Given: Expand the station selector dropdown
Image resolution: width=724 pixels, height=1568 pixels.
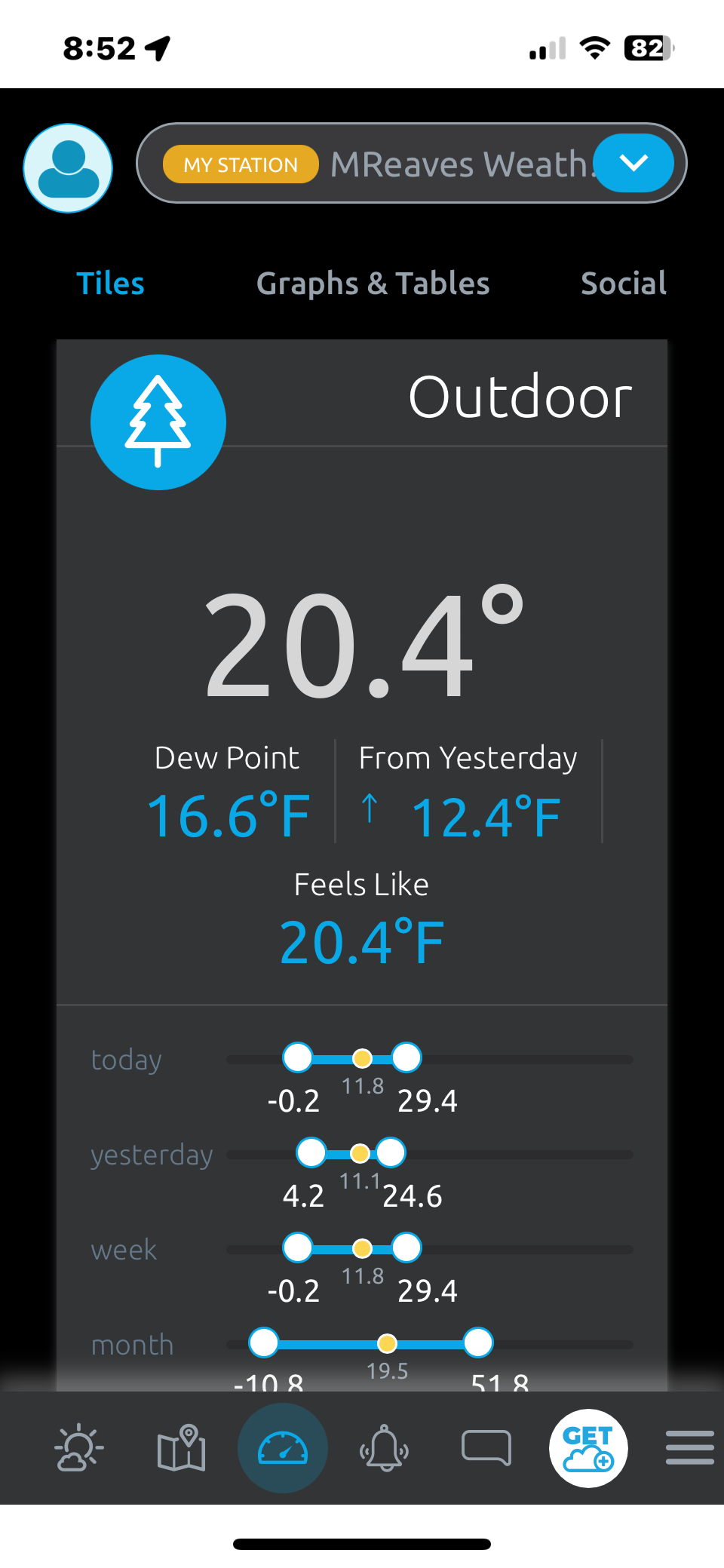Looking at the screenshot, I should 633,163.
